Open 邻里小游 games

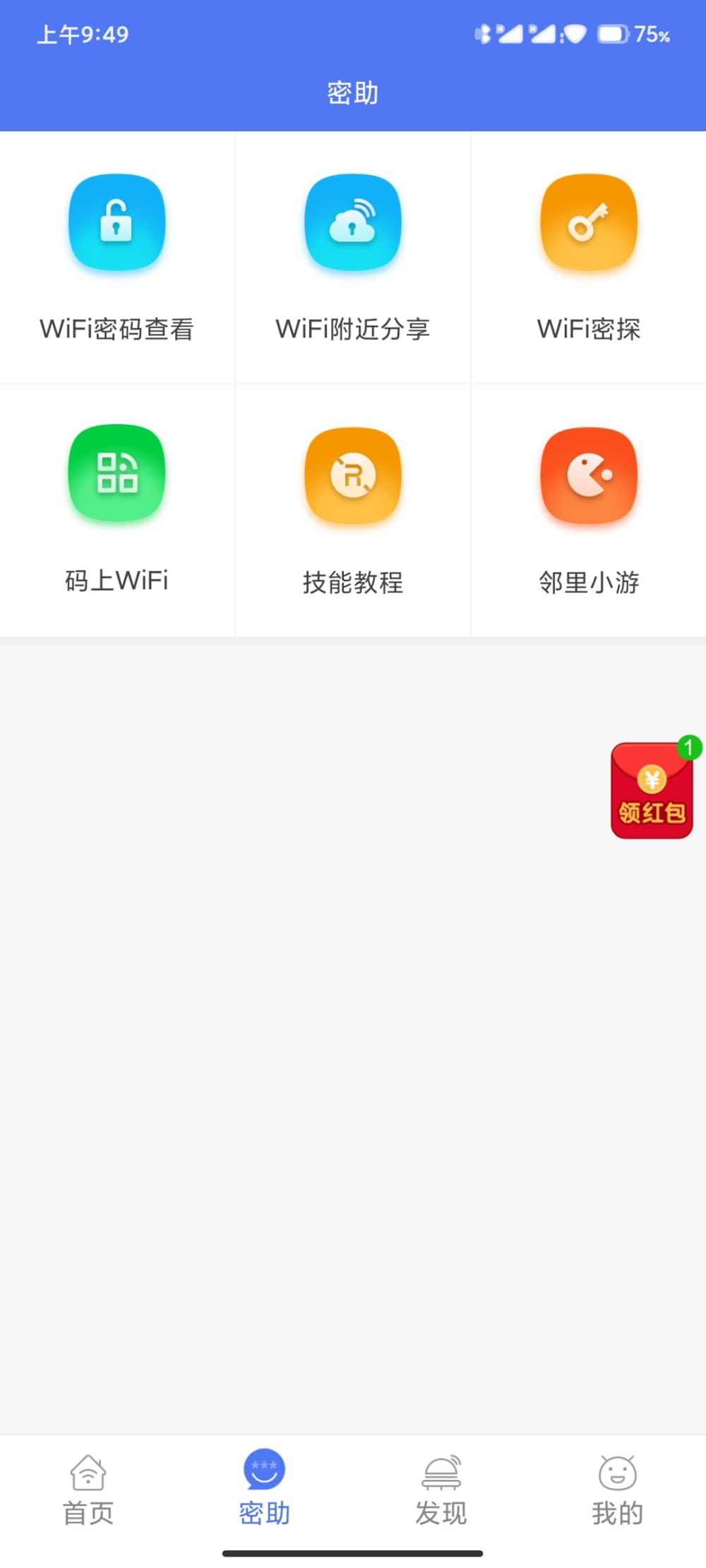click(x=589, y=510)
